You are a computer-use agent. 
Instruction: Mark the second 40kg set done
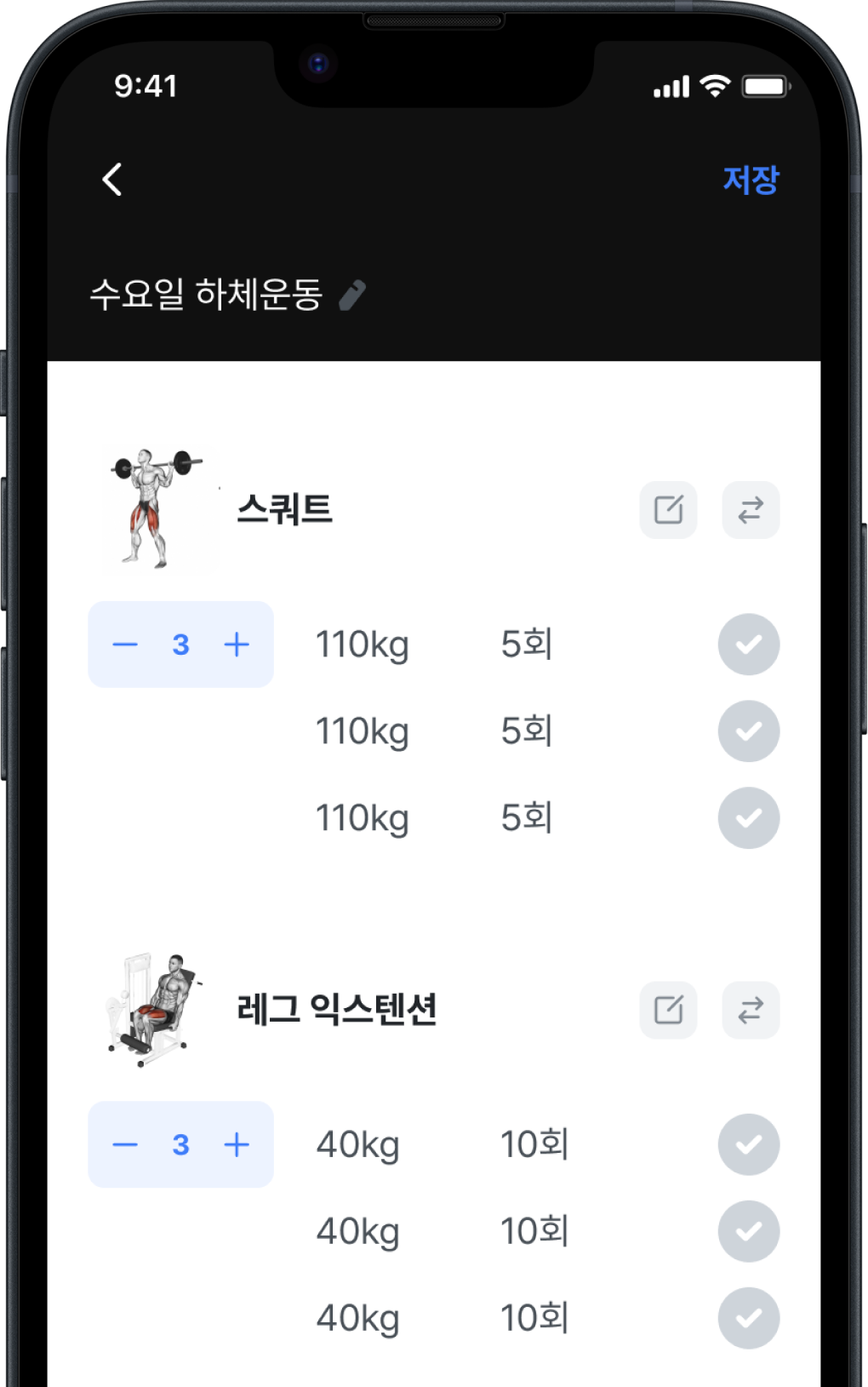[749, 1231]
